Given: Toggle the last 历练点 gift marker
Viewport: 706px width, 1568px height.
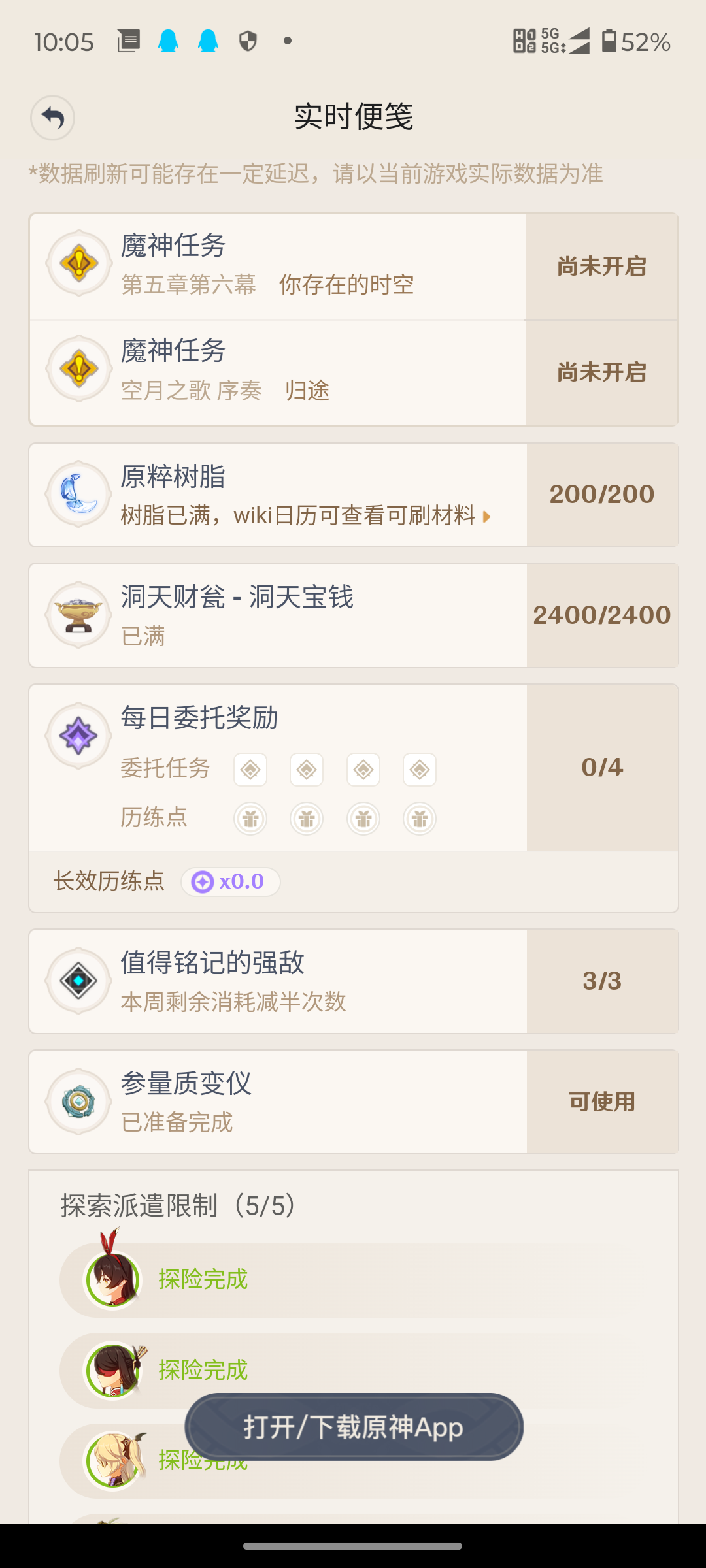Looking at the screenshot, I should 420,819.
